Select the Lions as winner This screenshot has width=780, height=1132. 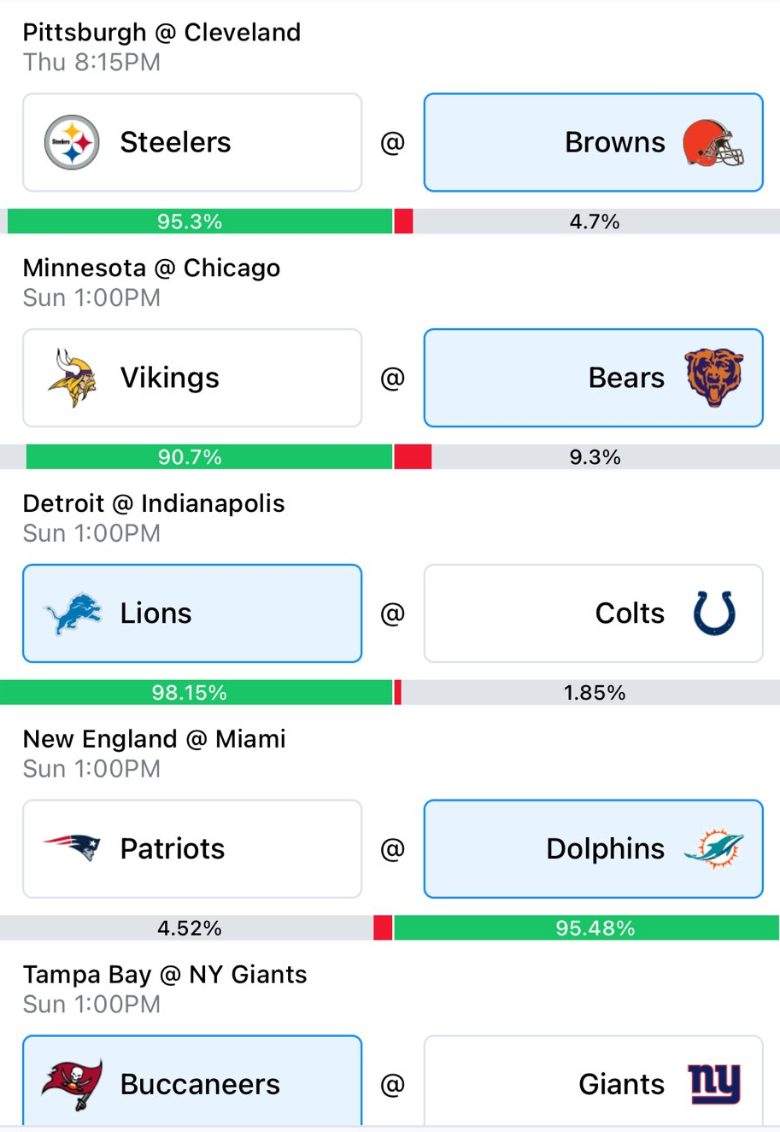(x=192, y=613)
